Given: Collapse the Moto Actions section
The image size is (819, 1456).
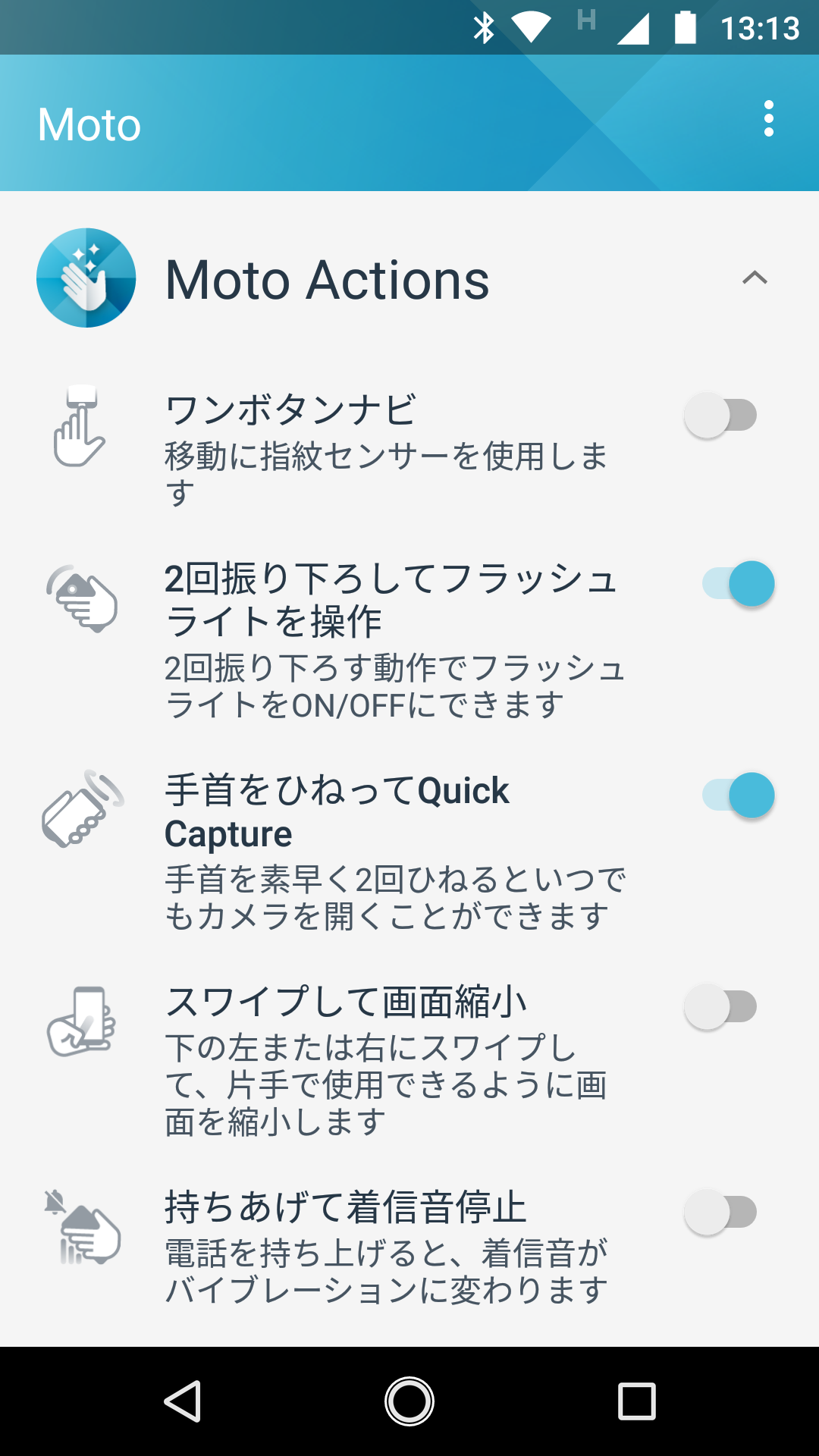Looking at the screenshot, I should (x=756, y=278).
